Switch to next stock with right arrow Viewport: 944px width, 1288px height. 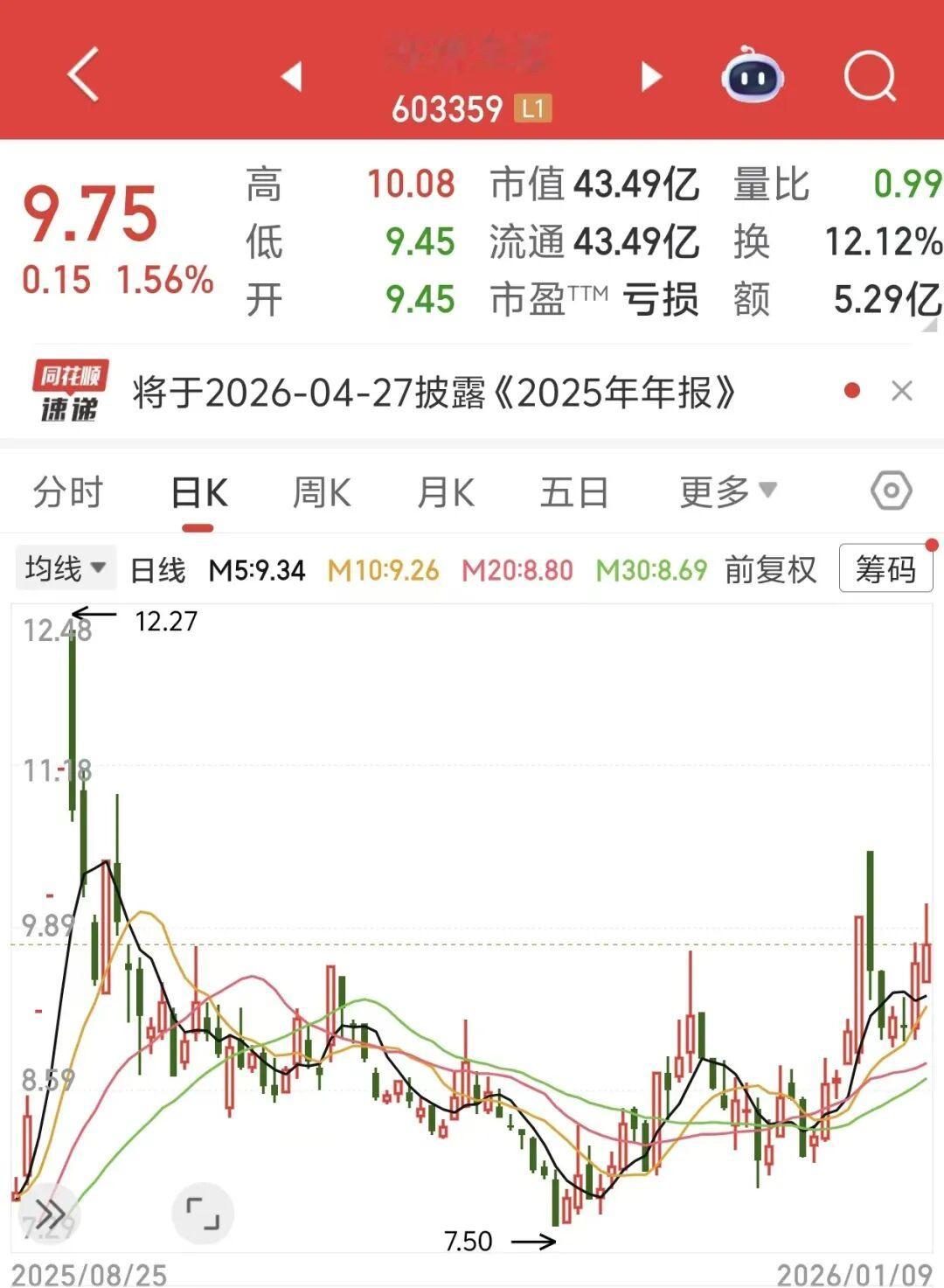click(x=650, y=77)
